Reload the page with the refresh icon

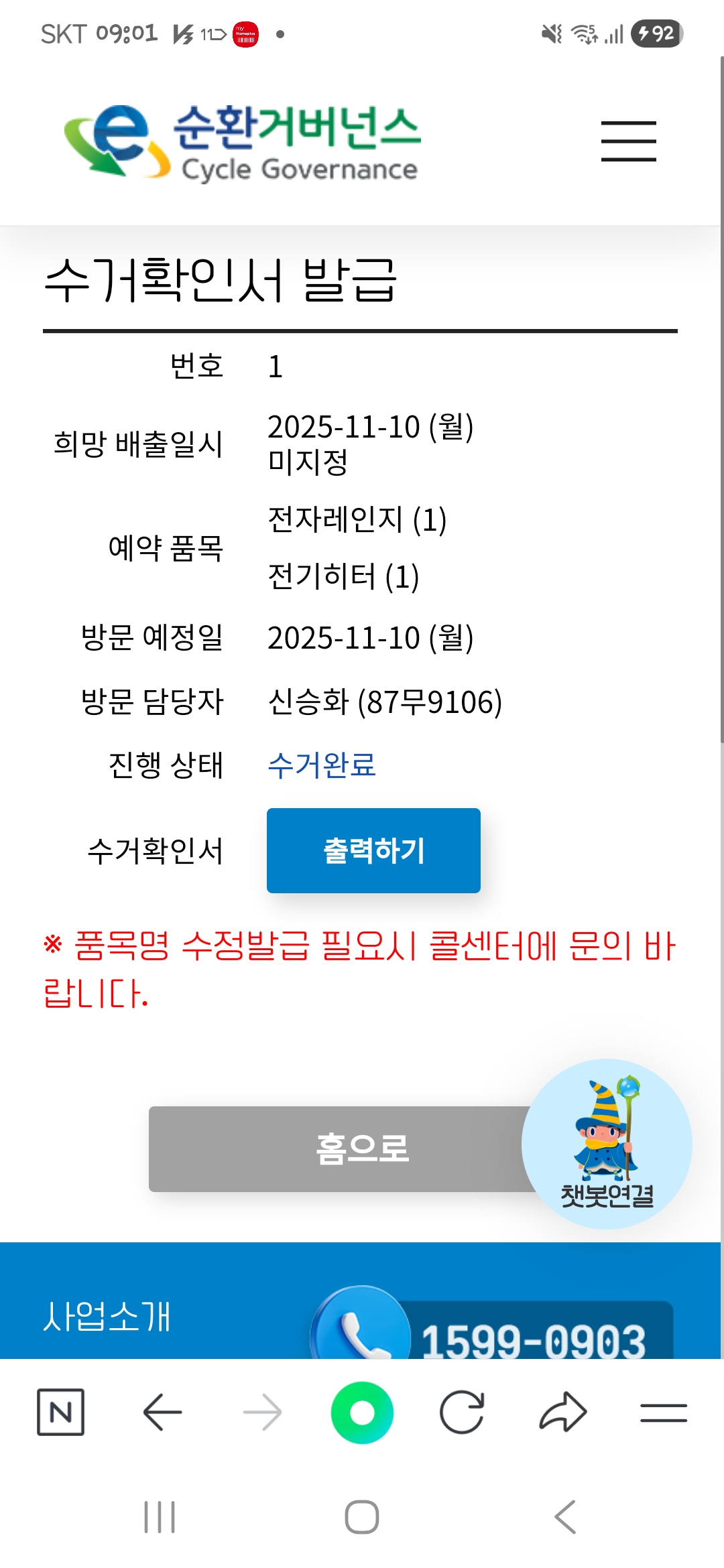click(462, 1412)
